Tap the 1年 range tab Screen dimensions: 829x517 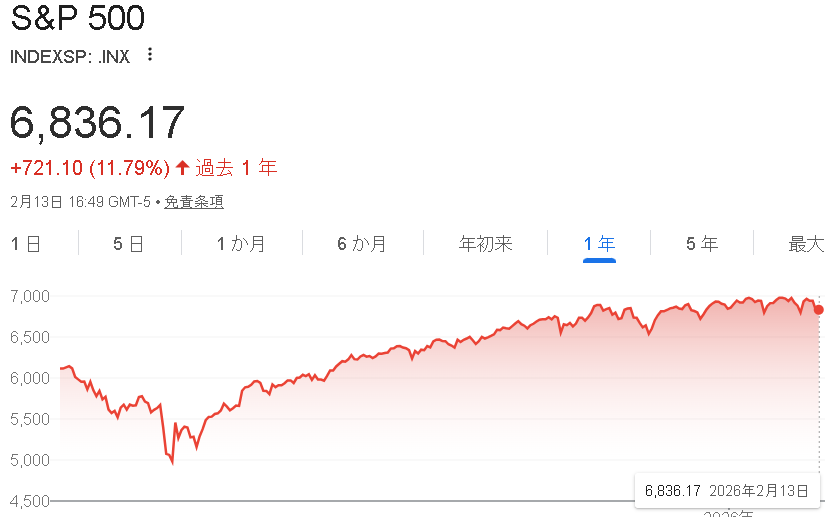[x=599, y=244]
